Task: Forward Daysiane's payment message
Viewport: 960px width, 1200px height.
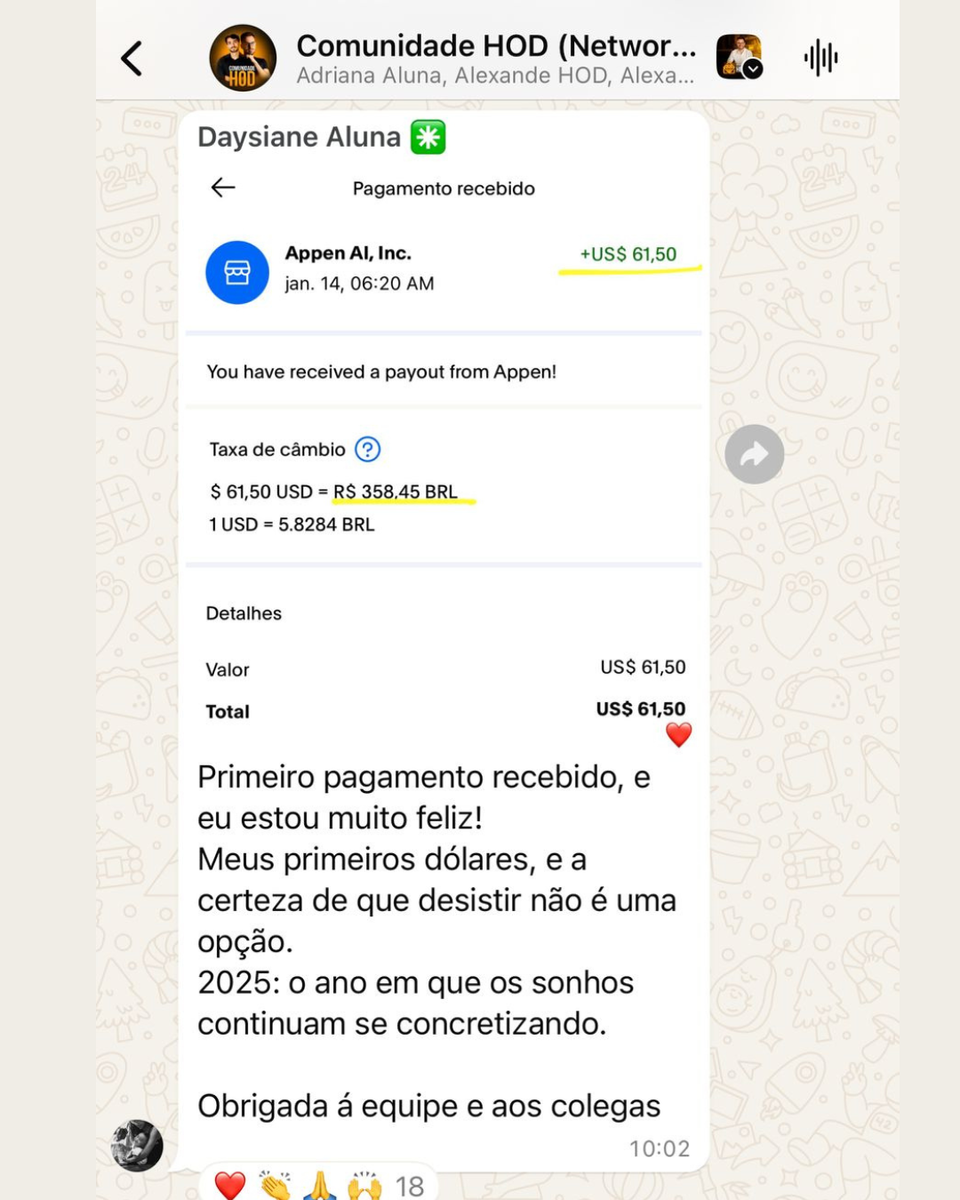Action: tap(754, 455)
